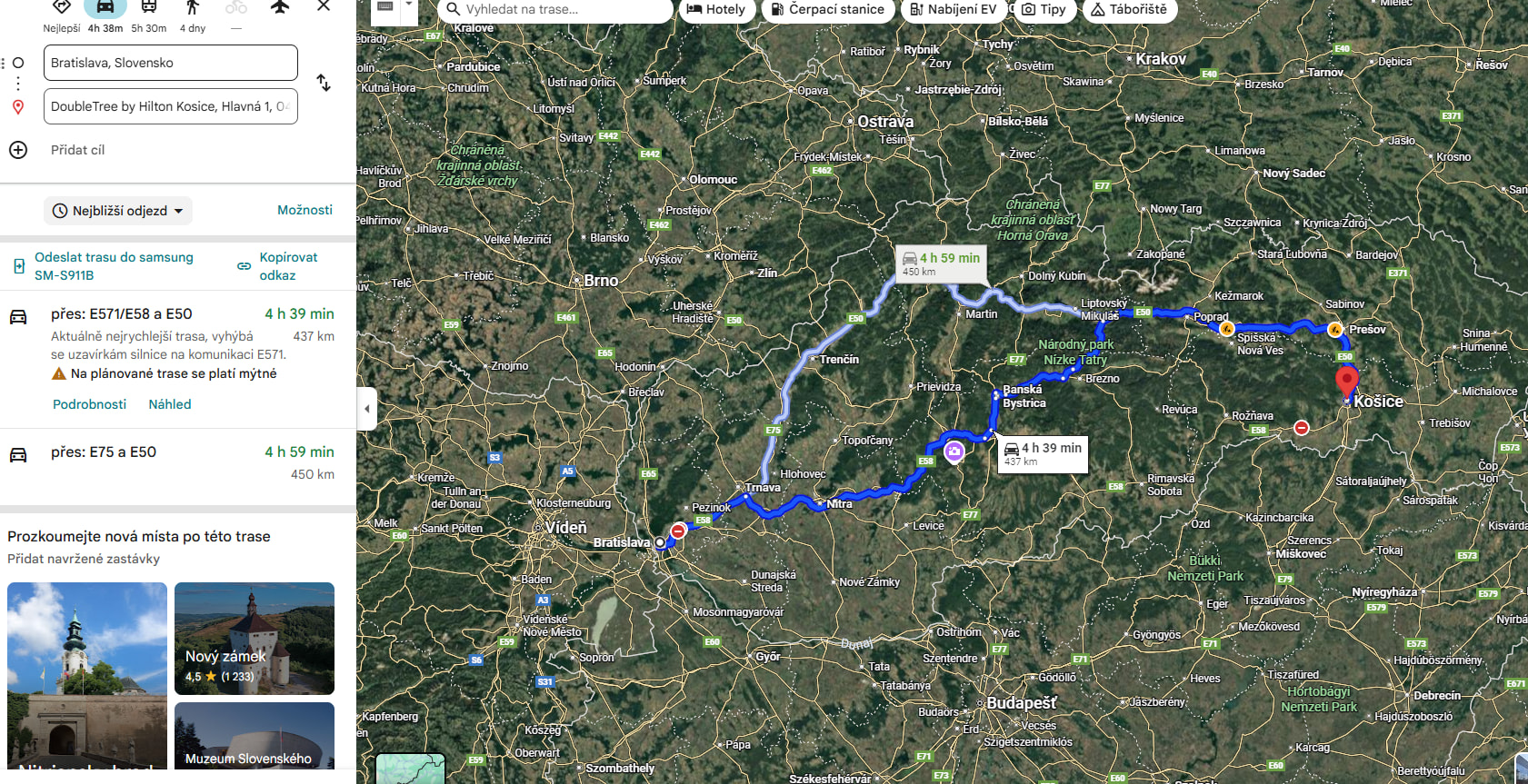Image resolution: width=1528 pixels, height=784 pixels.
Task: Tap the Vyhledat na trase search box
Action: pos(554,9)
